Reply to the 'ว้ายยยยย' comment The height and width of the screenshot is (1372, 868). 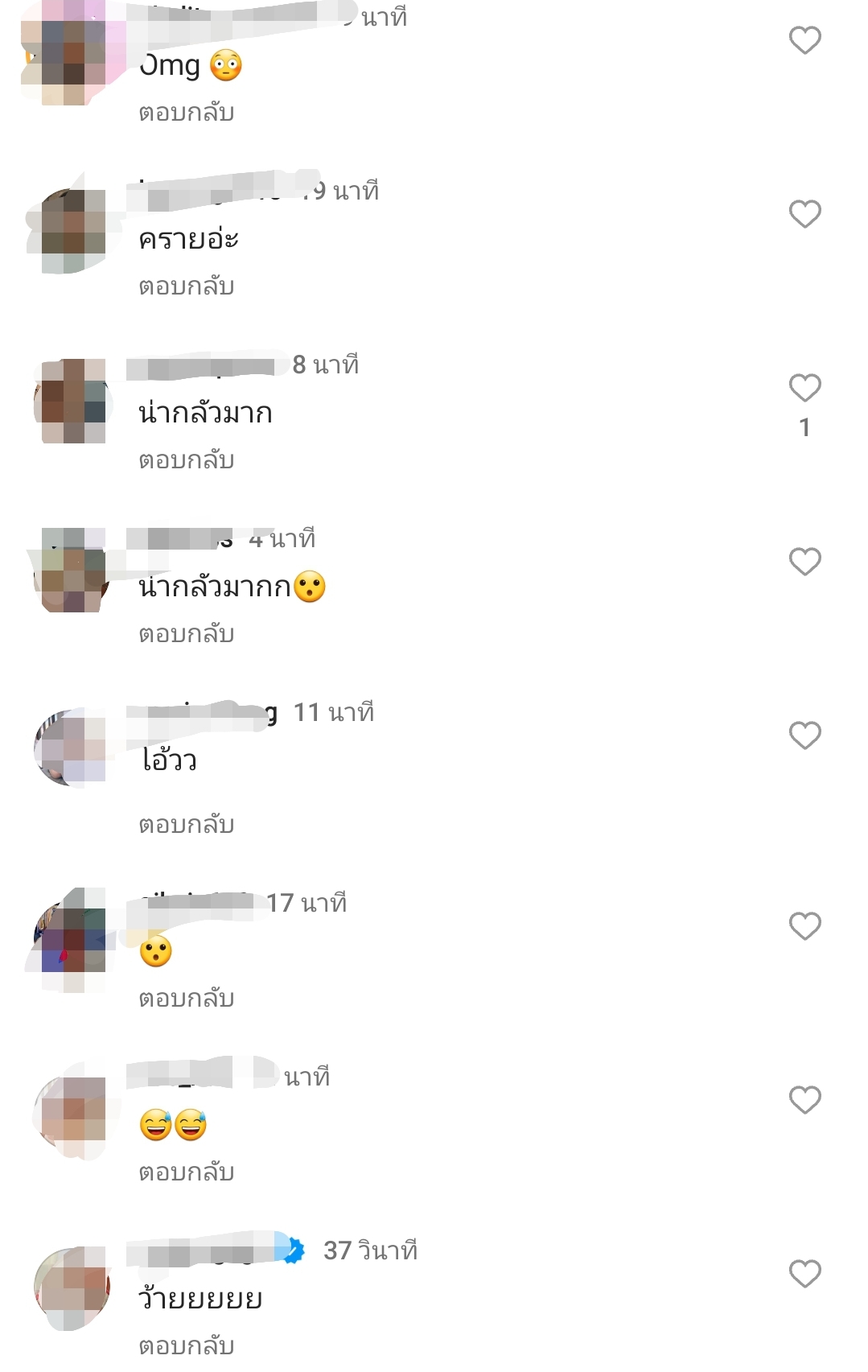(186, 1345)
